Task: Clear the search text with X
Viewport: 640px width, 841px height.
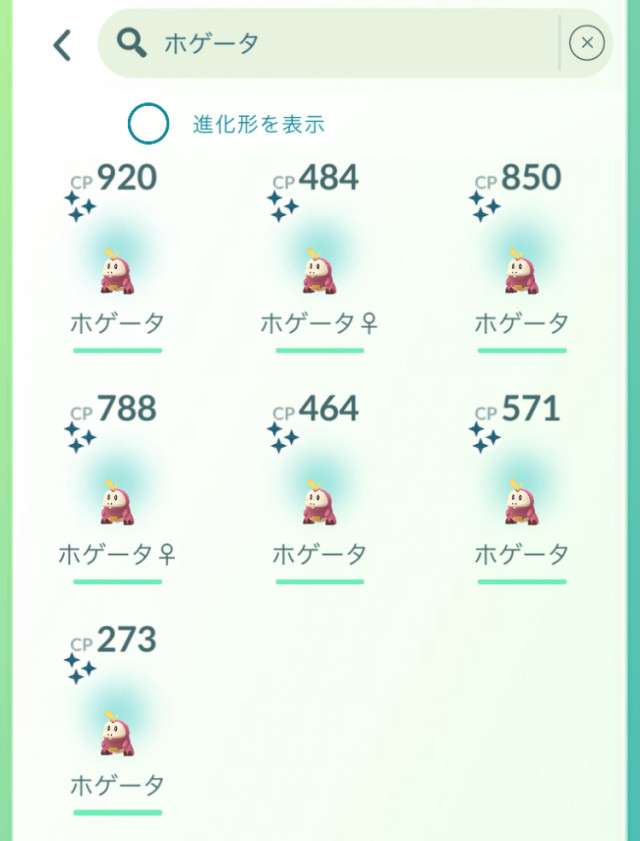Action: tap(587, 43)
